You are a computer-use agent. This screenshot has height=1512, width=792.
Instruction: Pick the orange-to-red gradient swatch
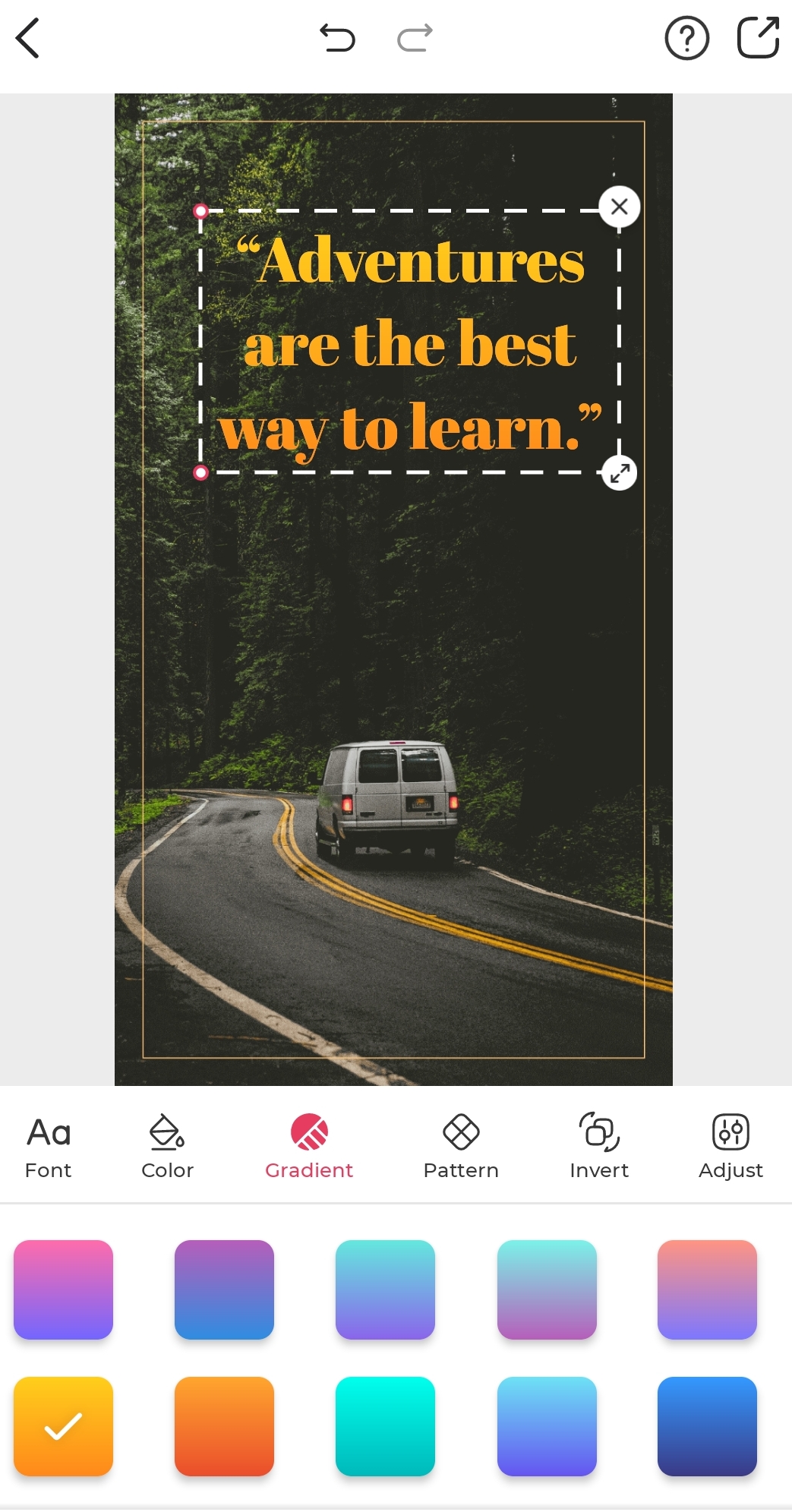point(224,1426)
